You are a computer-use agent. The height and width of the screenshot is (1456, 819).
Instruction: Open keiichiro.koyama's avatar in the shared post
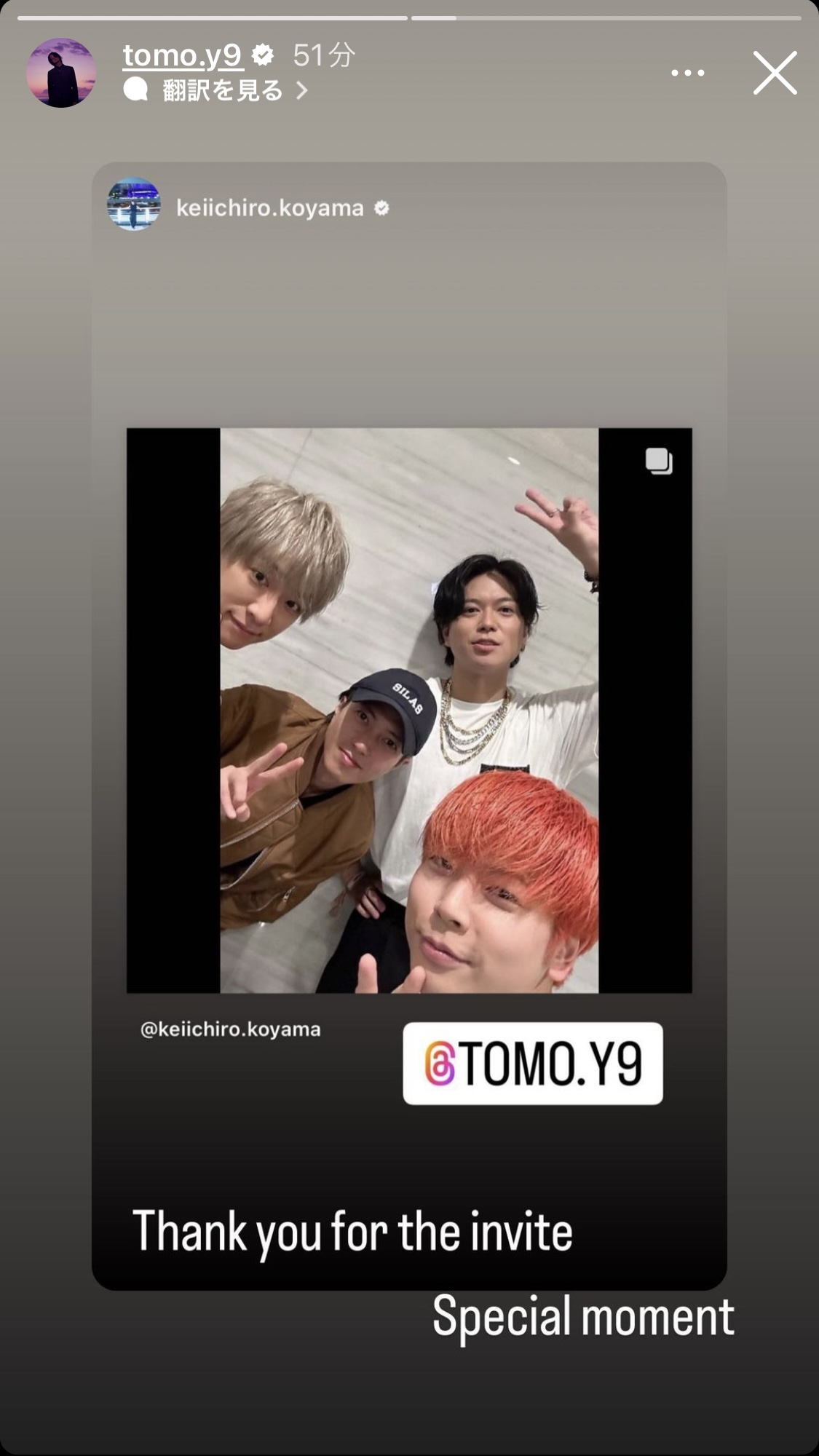[x=134, y=205]
